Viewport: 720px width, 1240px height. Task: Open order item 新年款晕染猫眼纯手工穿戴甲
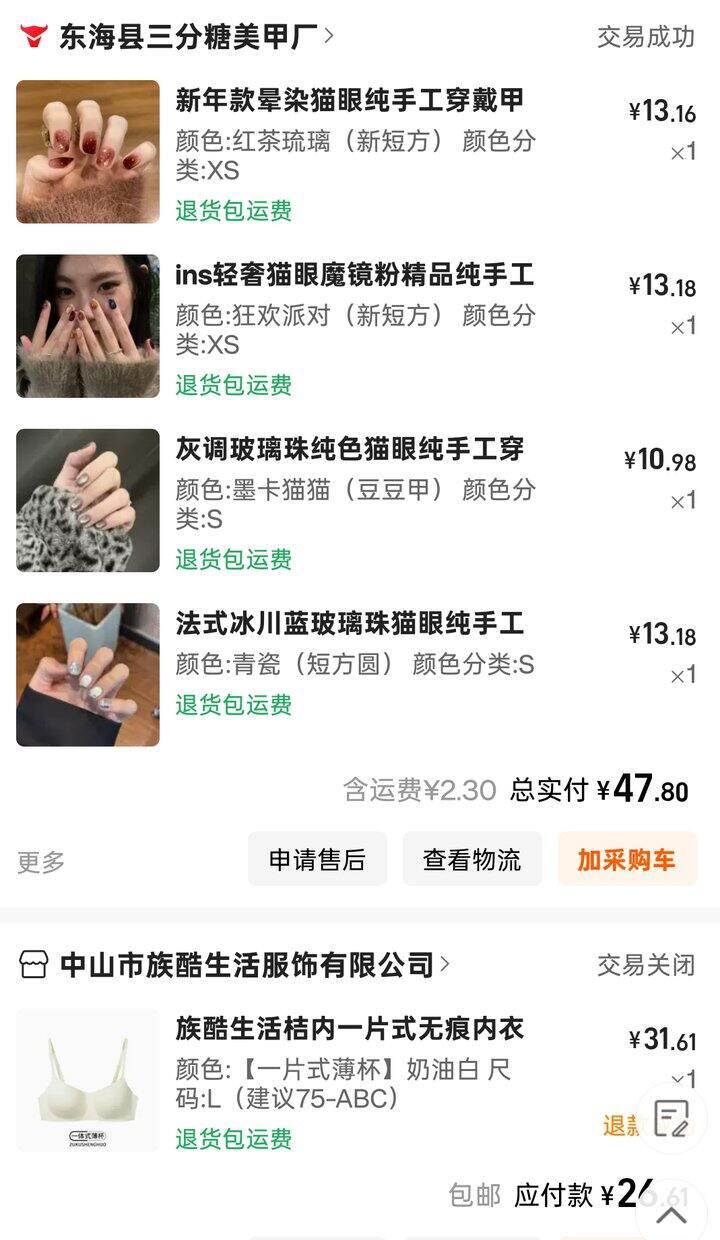[349, 101]
